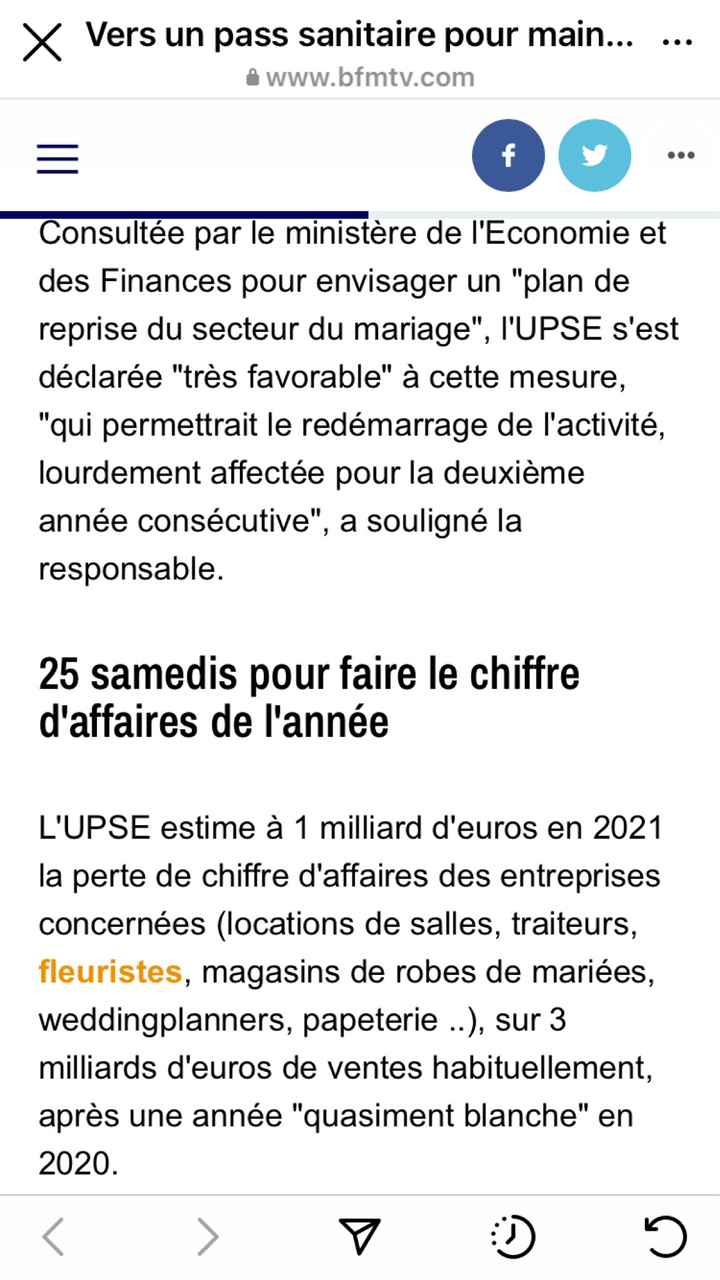Viewport: 720px width, 1280px height.
Task: Open the site's hamburger menu
Action: coord(56,158)
